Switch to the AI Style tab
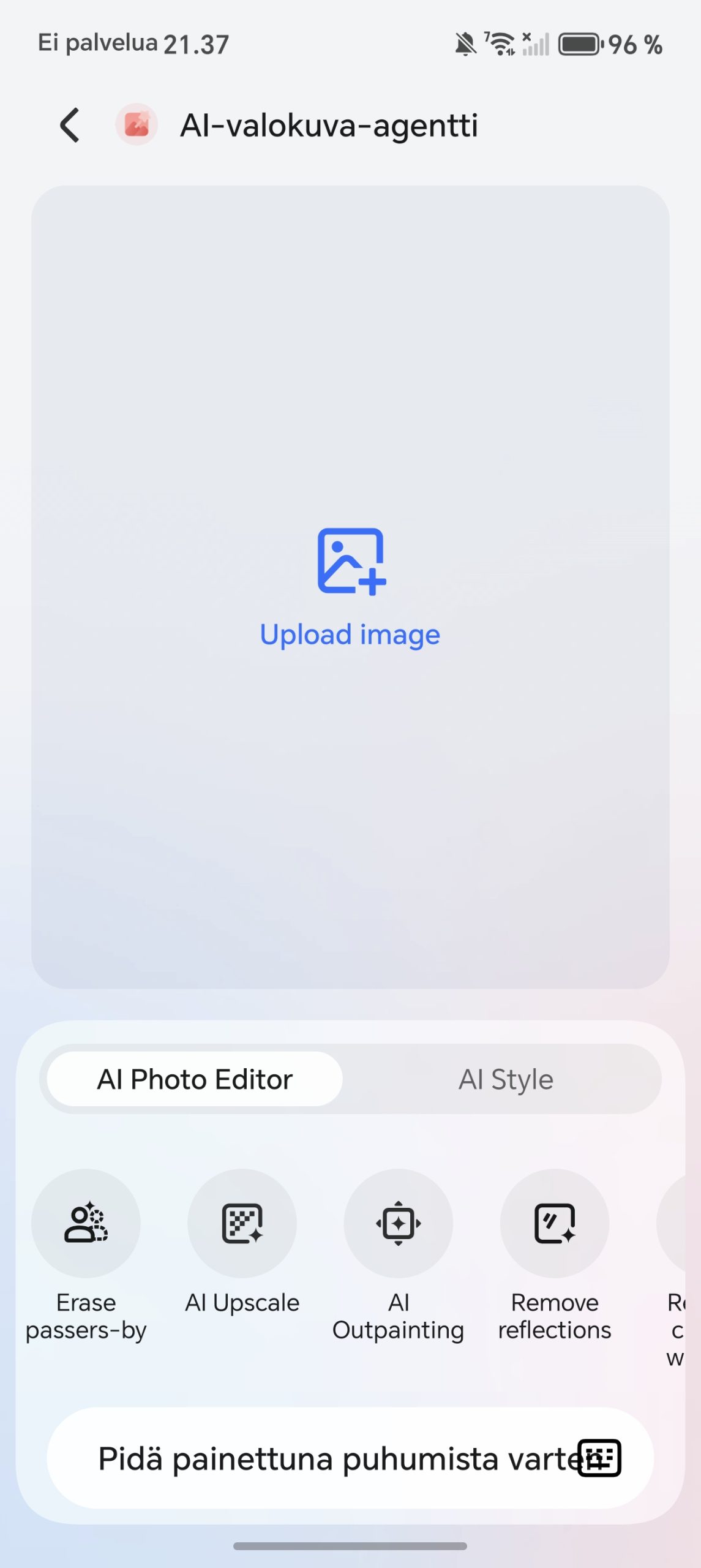 point(506,1079)
